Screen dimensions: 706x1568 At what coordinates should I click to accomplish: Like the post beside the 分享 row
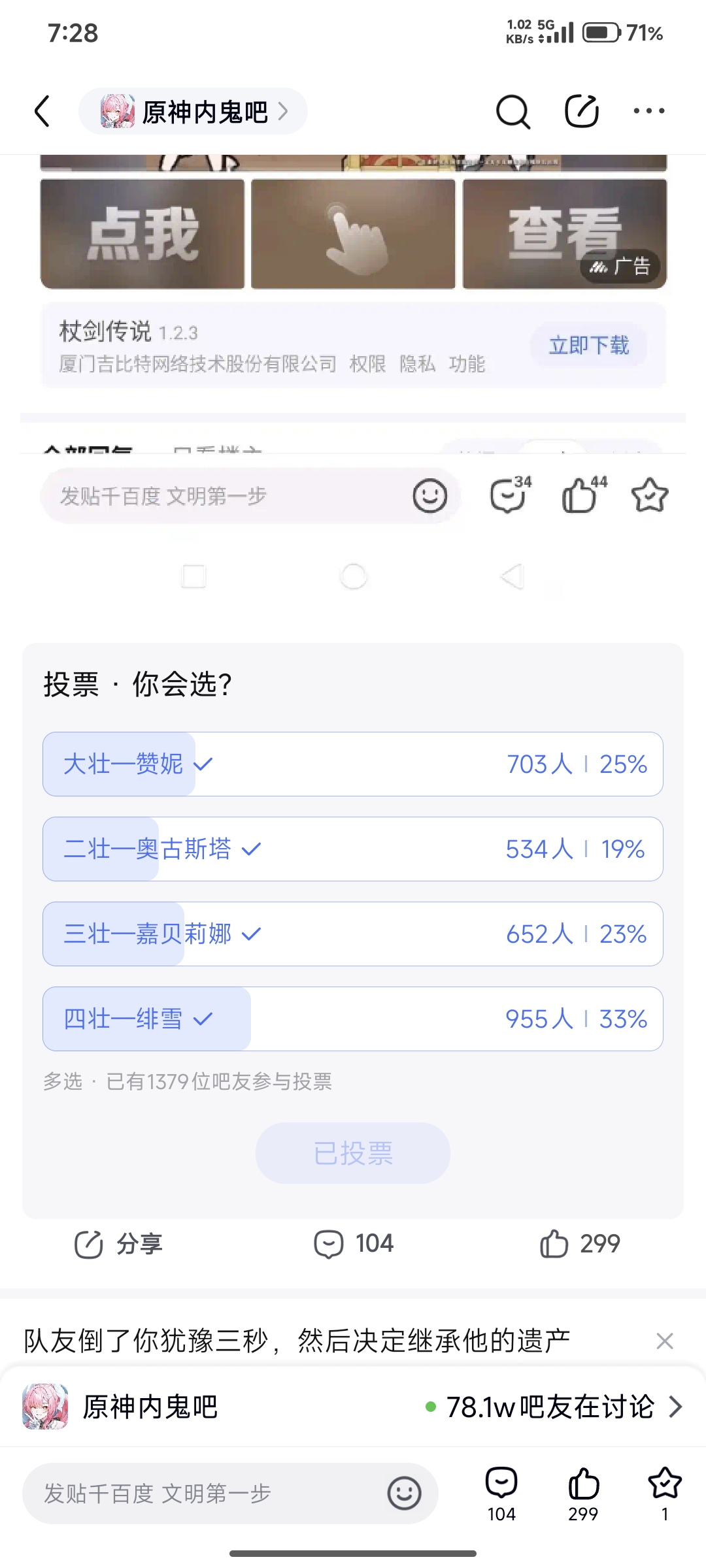pyautogui.click(x=580, y=1244)
